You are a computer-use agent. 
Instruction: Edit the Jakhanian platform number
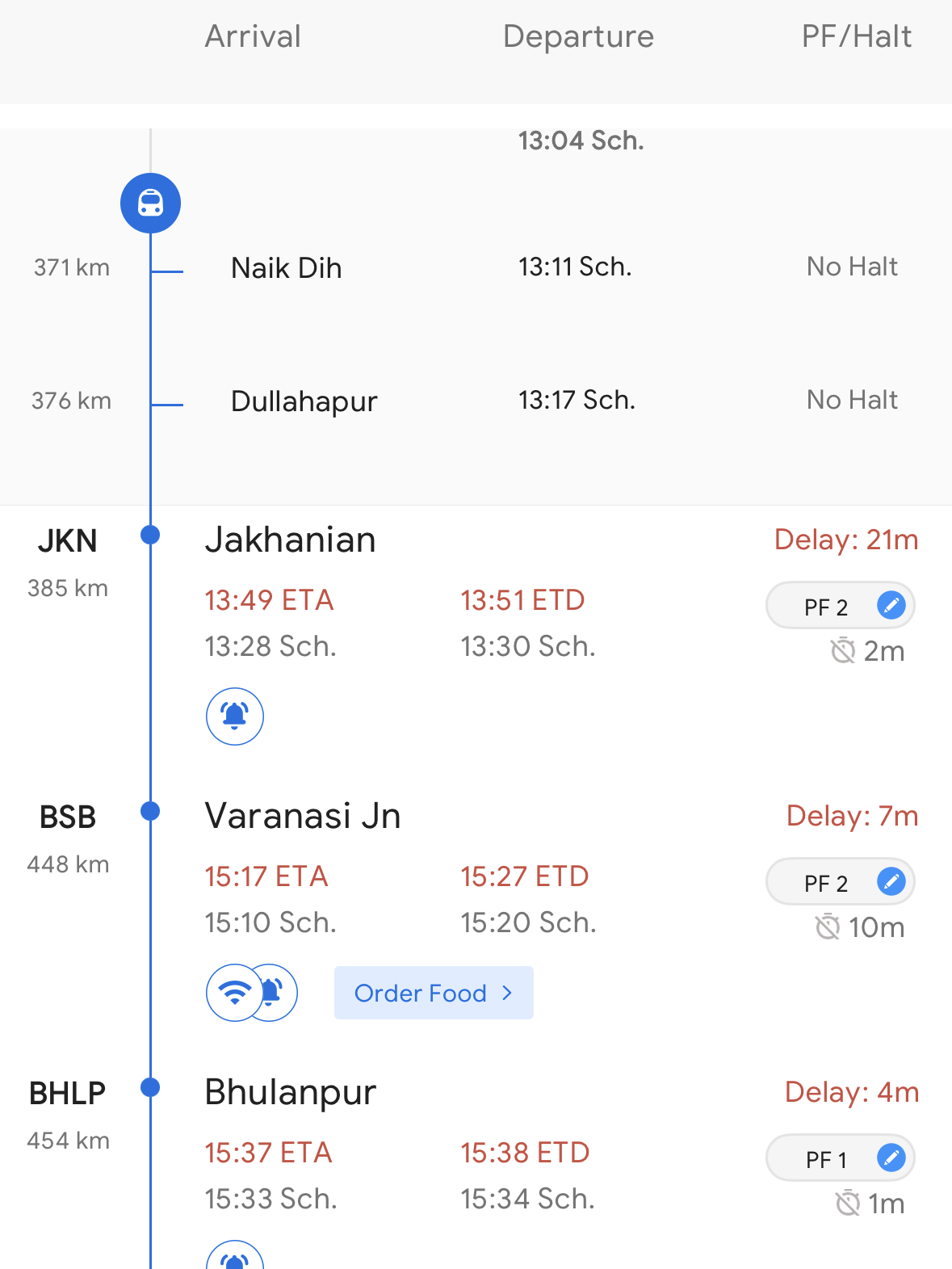tap(891, 605)
